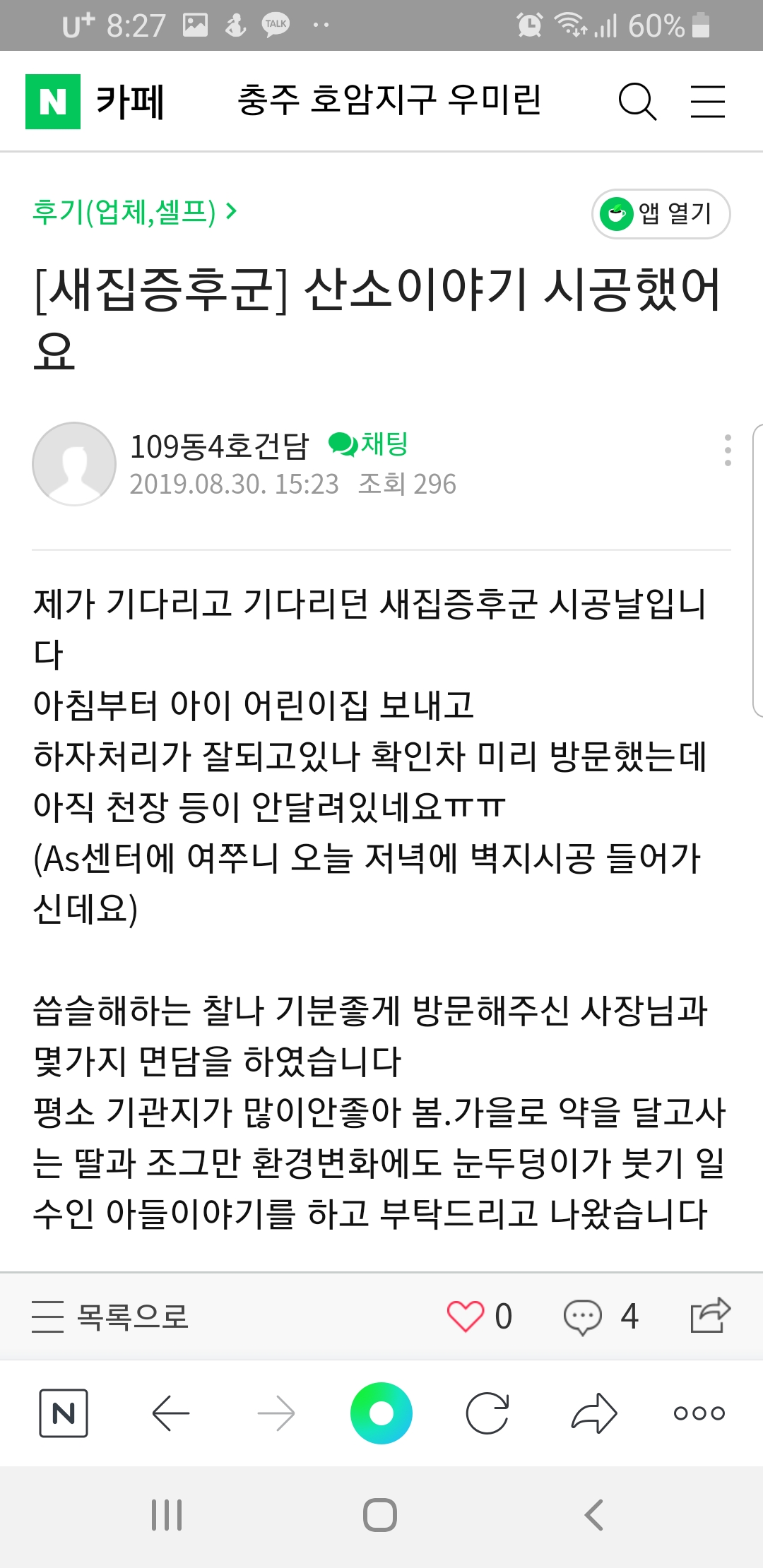Open the post's three-dot options menu
The image size is (763, 1568).
[x=728, y=450]
